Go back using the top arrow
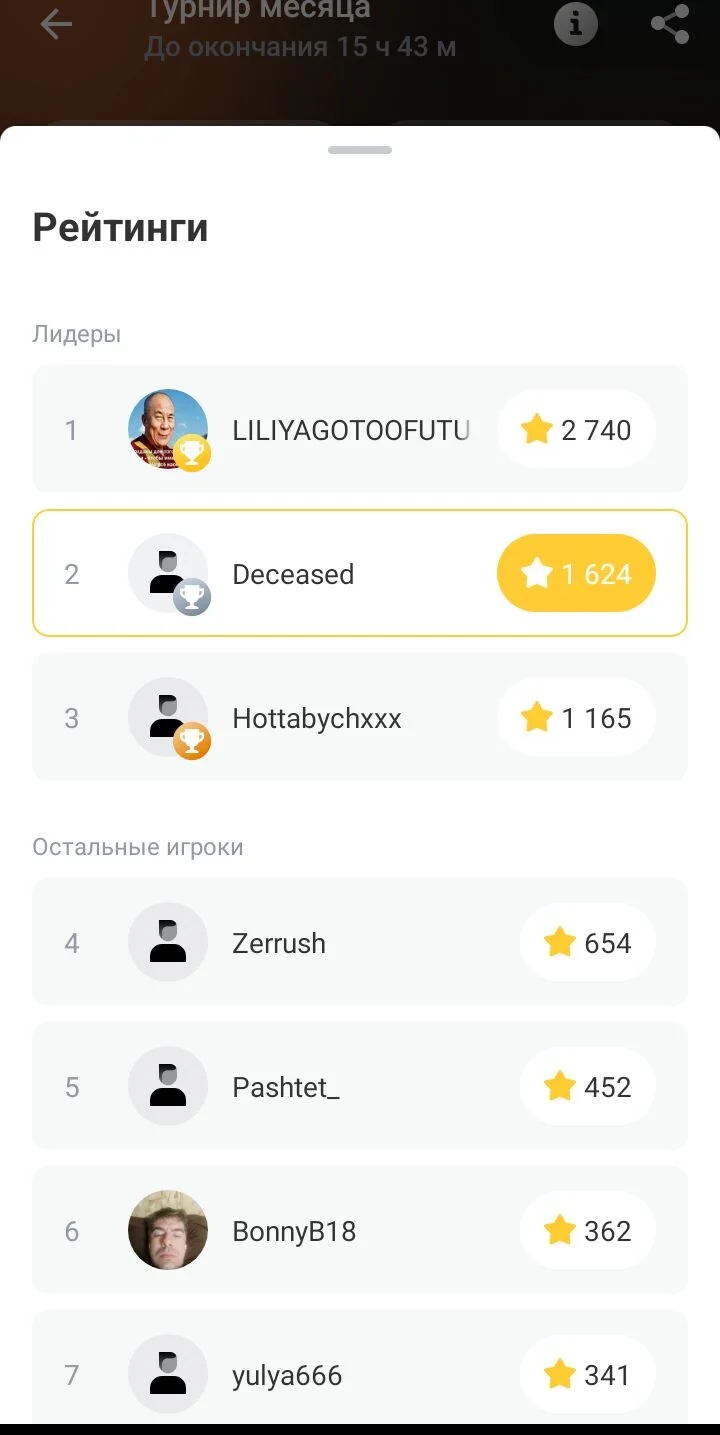The height and width of the screenshot is (1435, 720). [x=56, y=24]
